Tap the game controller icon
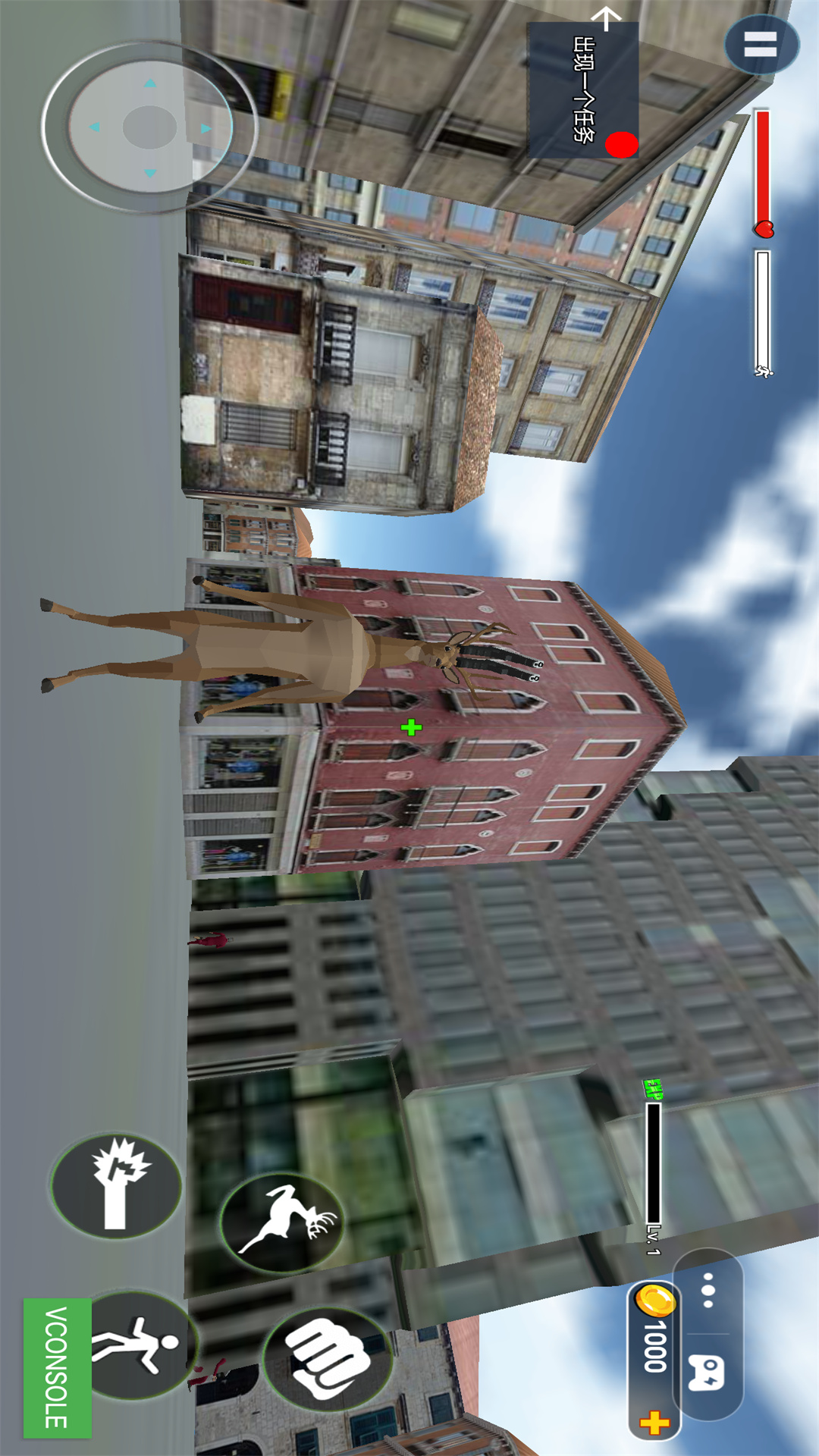Screen dimensions: 819x1456 [708, 1373]
